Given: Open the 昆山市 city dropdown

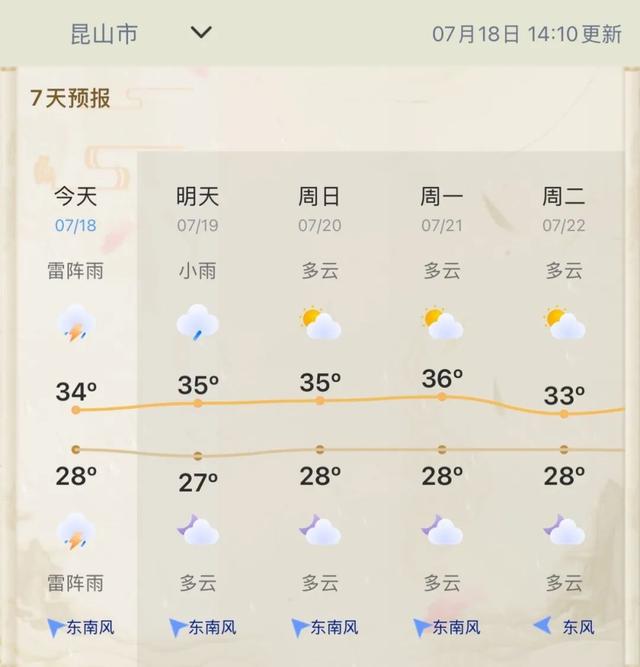Looking at the screenshot, I should click(x=201, y=33).
